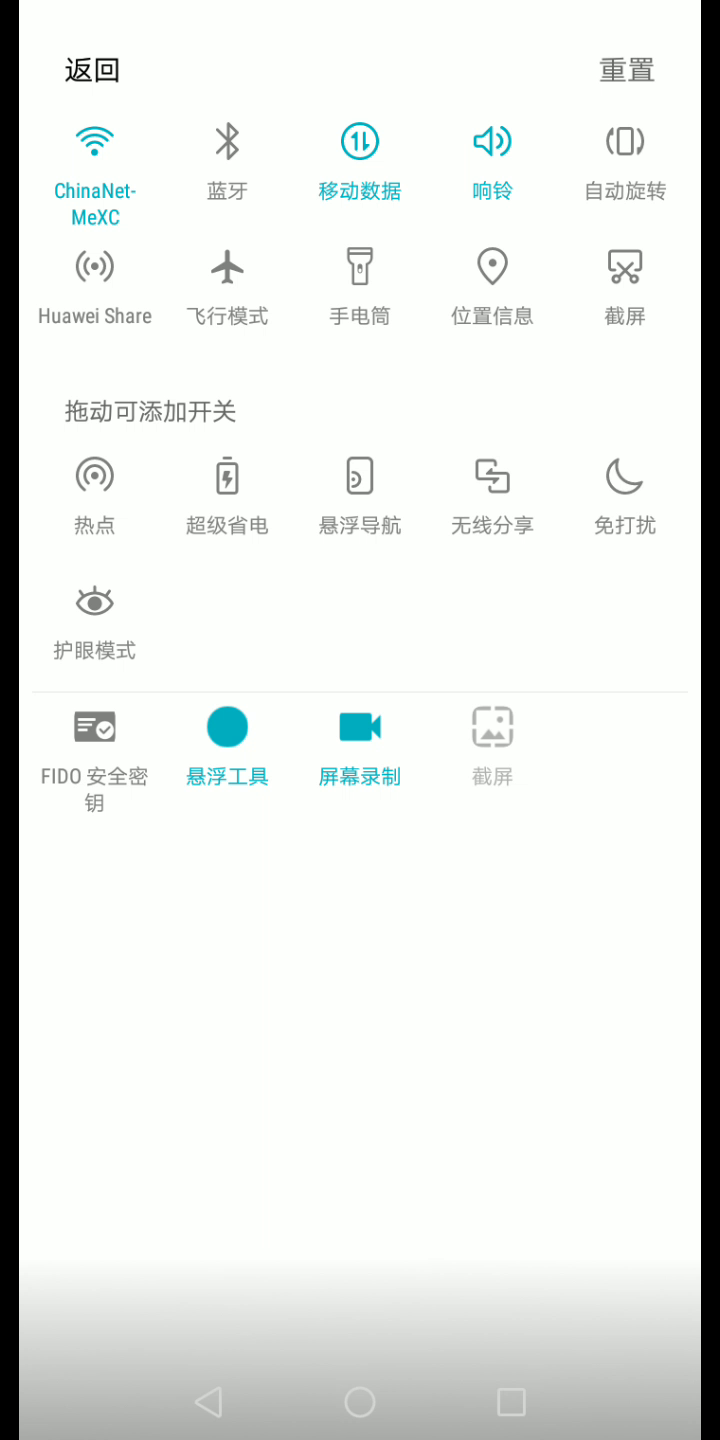The height and width of the screenshot is (1440, 720).
Task: Enable 飞行模式 airplane mode
Action: (x=227, y=267)
